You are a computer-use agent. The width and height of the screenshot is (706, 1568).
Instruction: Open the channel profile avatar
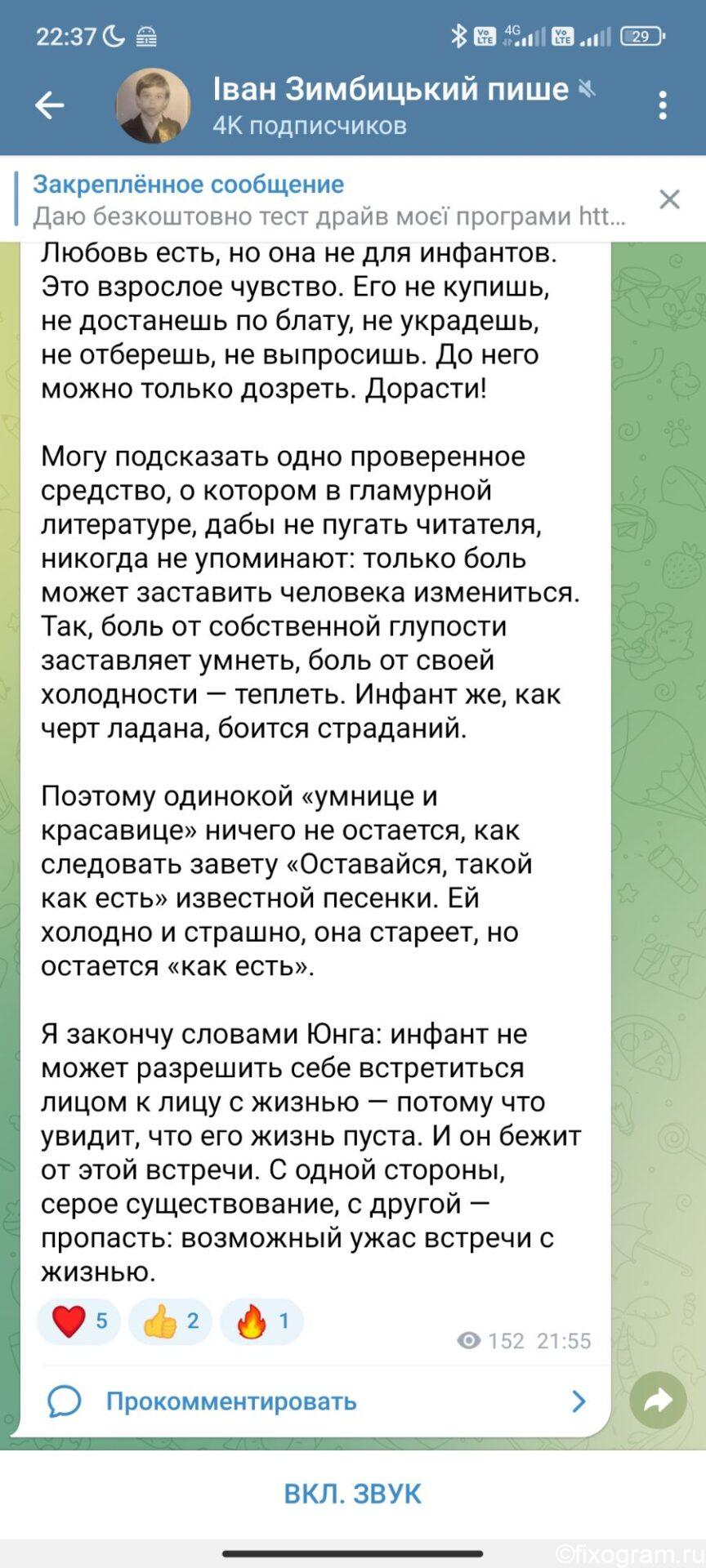tap(153, 105)
